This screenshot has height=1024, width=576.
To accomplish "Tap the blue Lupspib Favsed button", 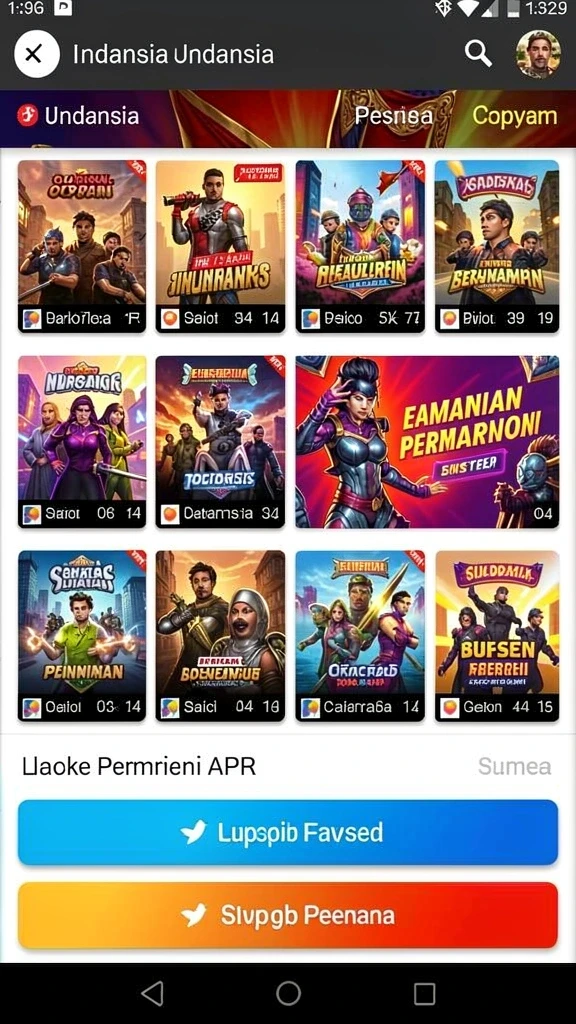I will click(x=288, y=833).
